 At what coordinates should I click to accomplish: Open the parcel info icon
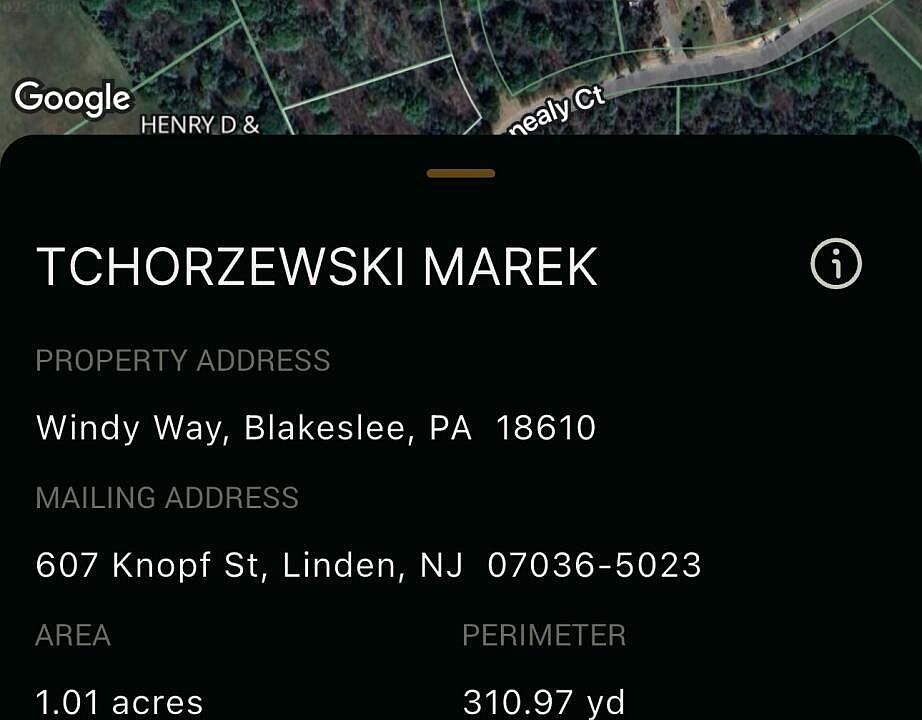(835, 264)
